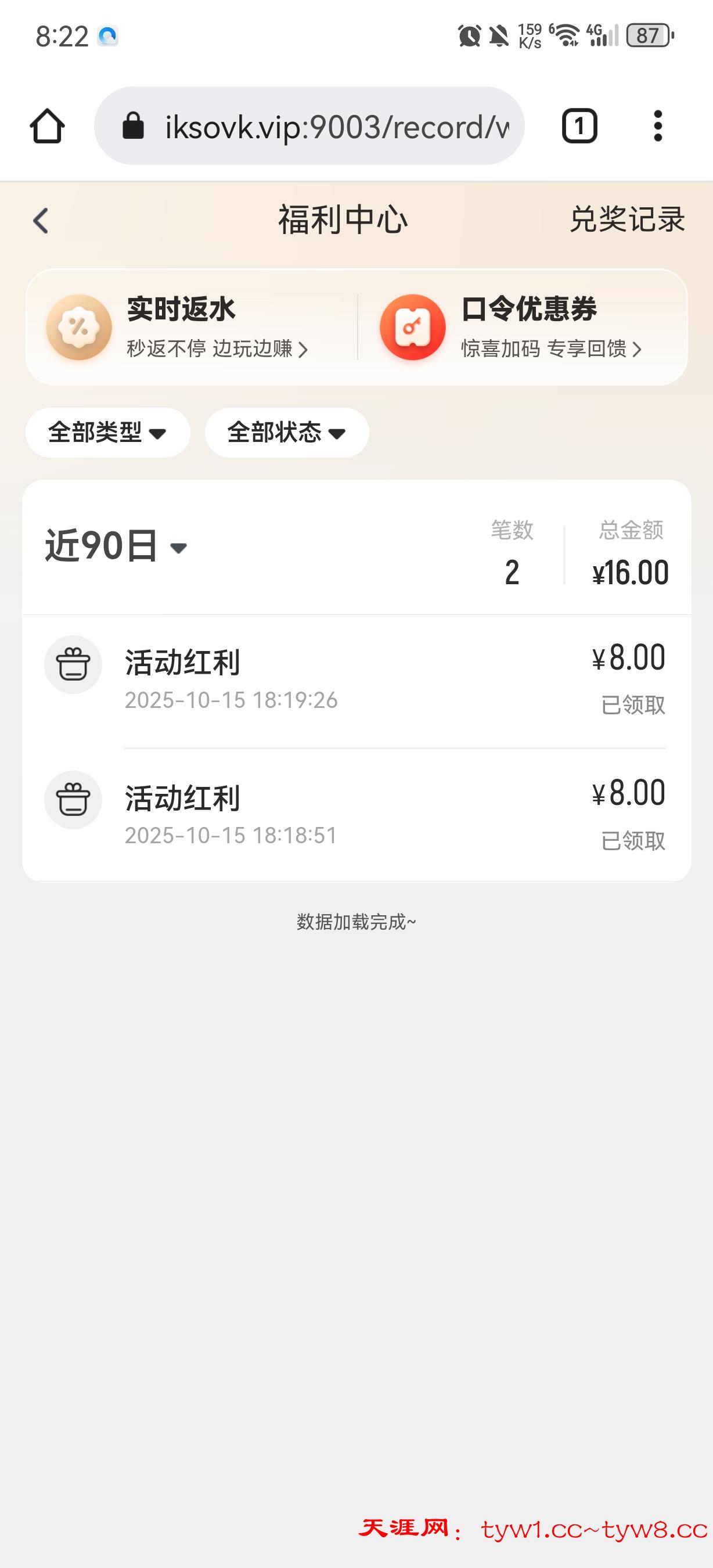Viewport: 713px width, 1568px height.
Task: Expand the 全部类型 filter dropdown
Action: tap(107, 433)
